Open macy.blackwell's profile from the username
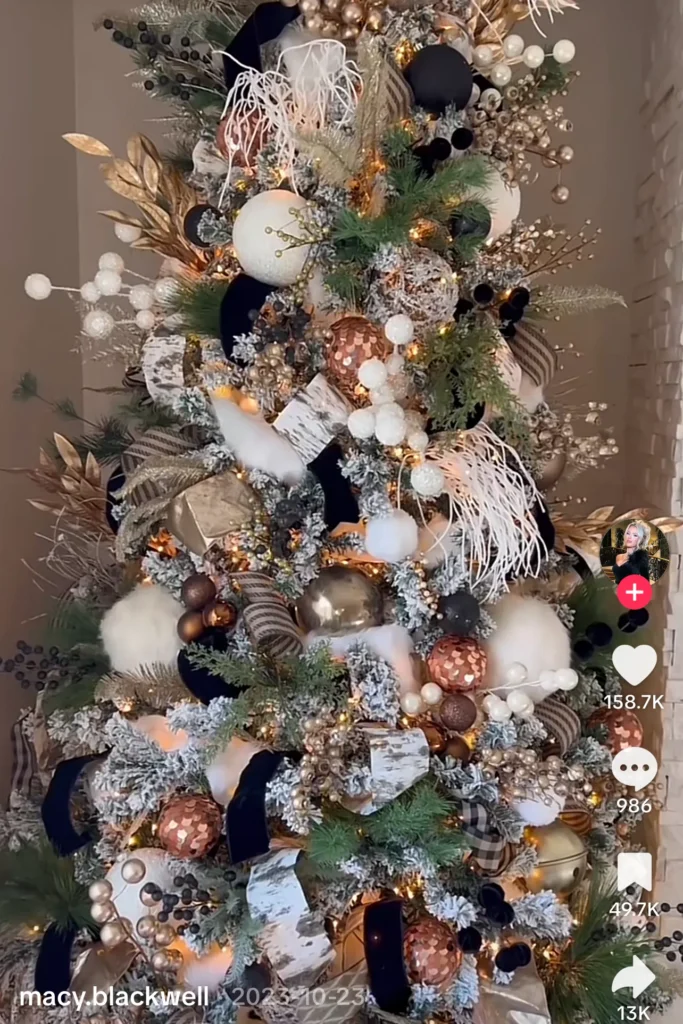The height and width of the screenshot is (1024, 683). [x=114, y=997]
